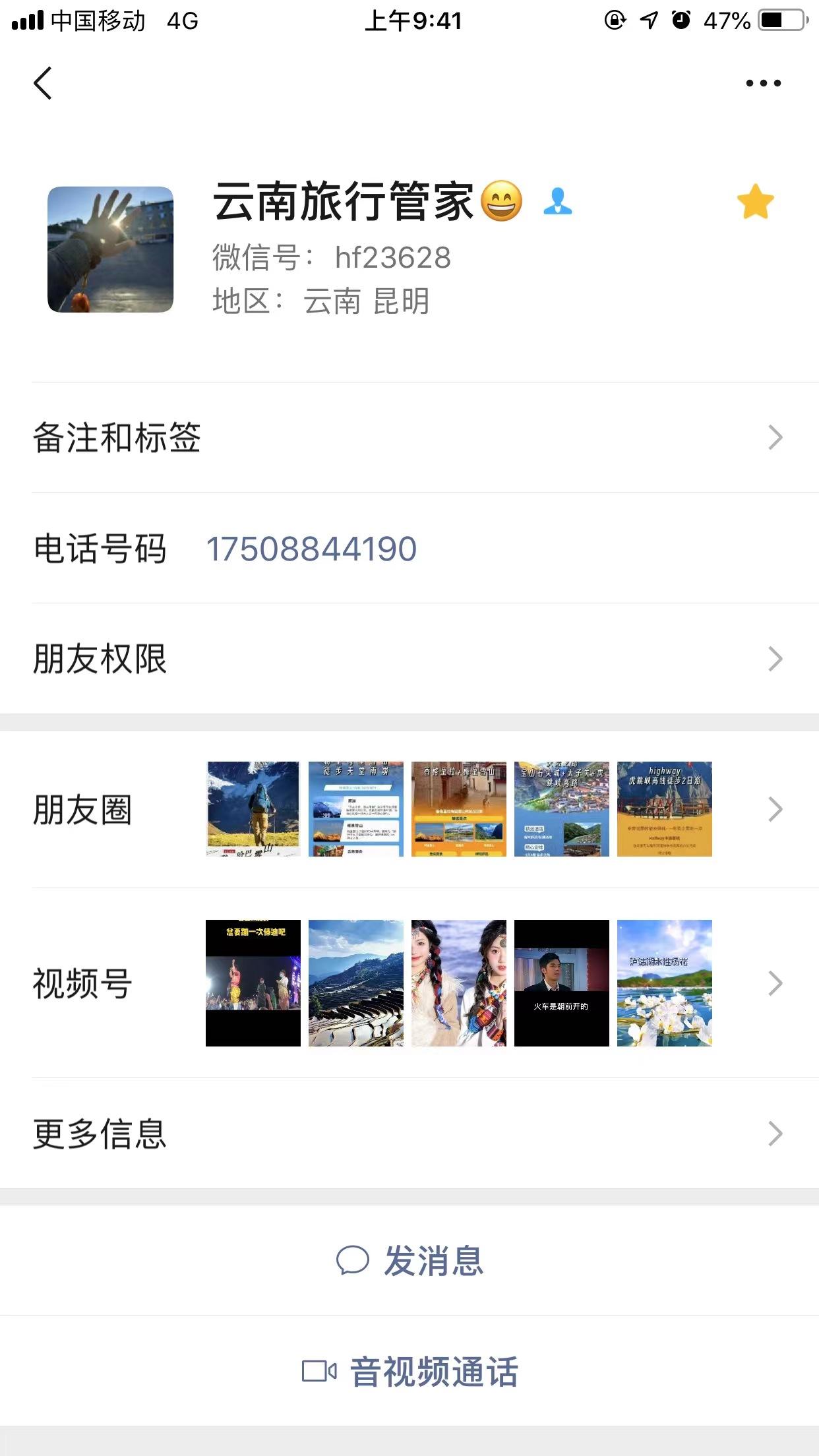The image size is (819, 1456).
Task: Tap the location arrow icon in status bar
Action: point(647,20)
